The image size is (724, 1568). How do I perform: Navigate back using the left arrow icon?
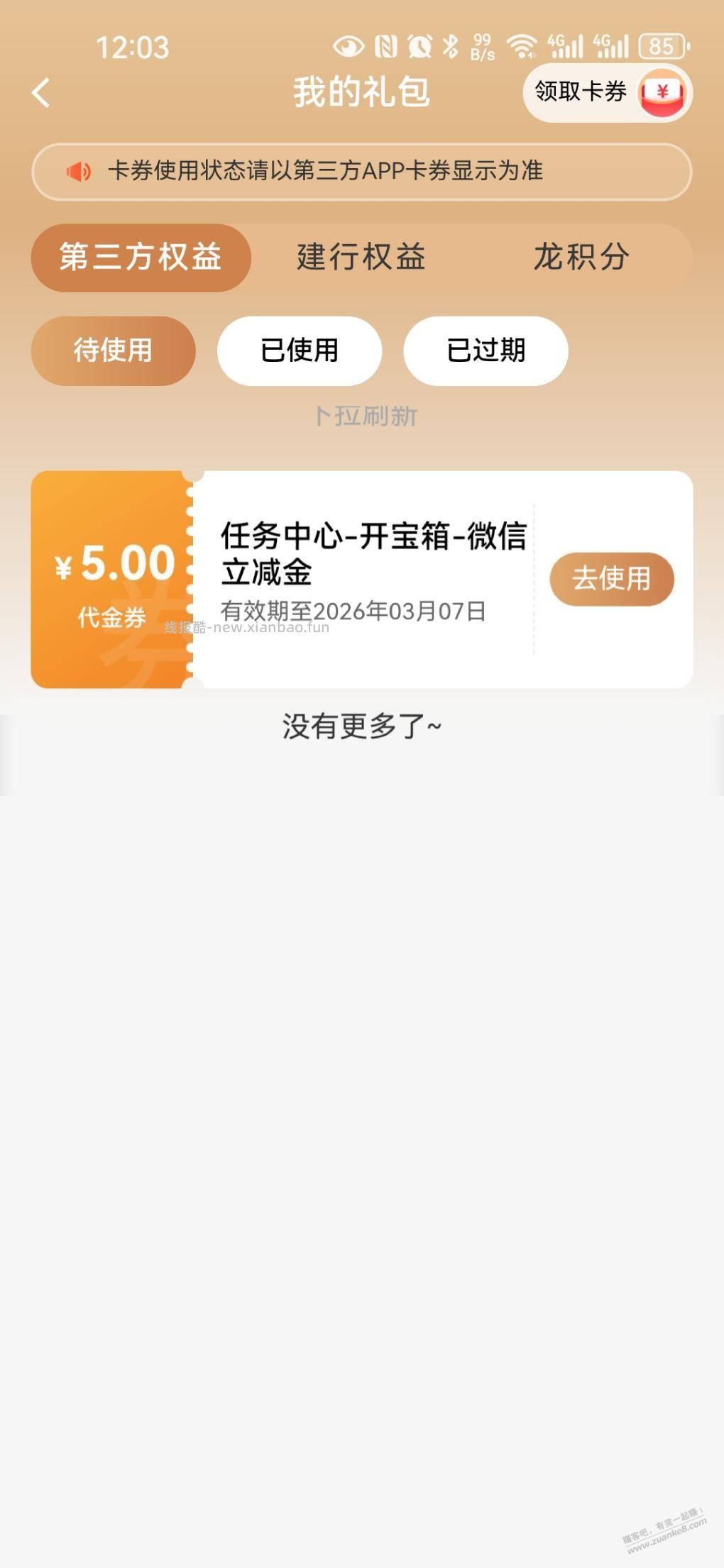(x=40, y=93)
